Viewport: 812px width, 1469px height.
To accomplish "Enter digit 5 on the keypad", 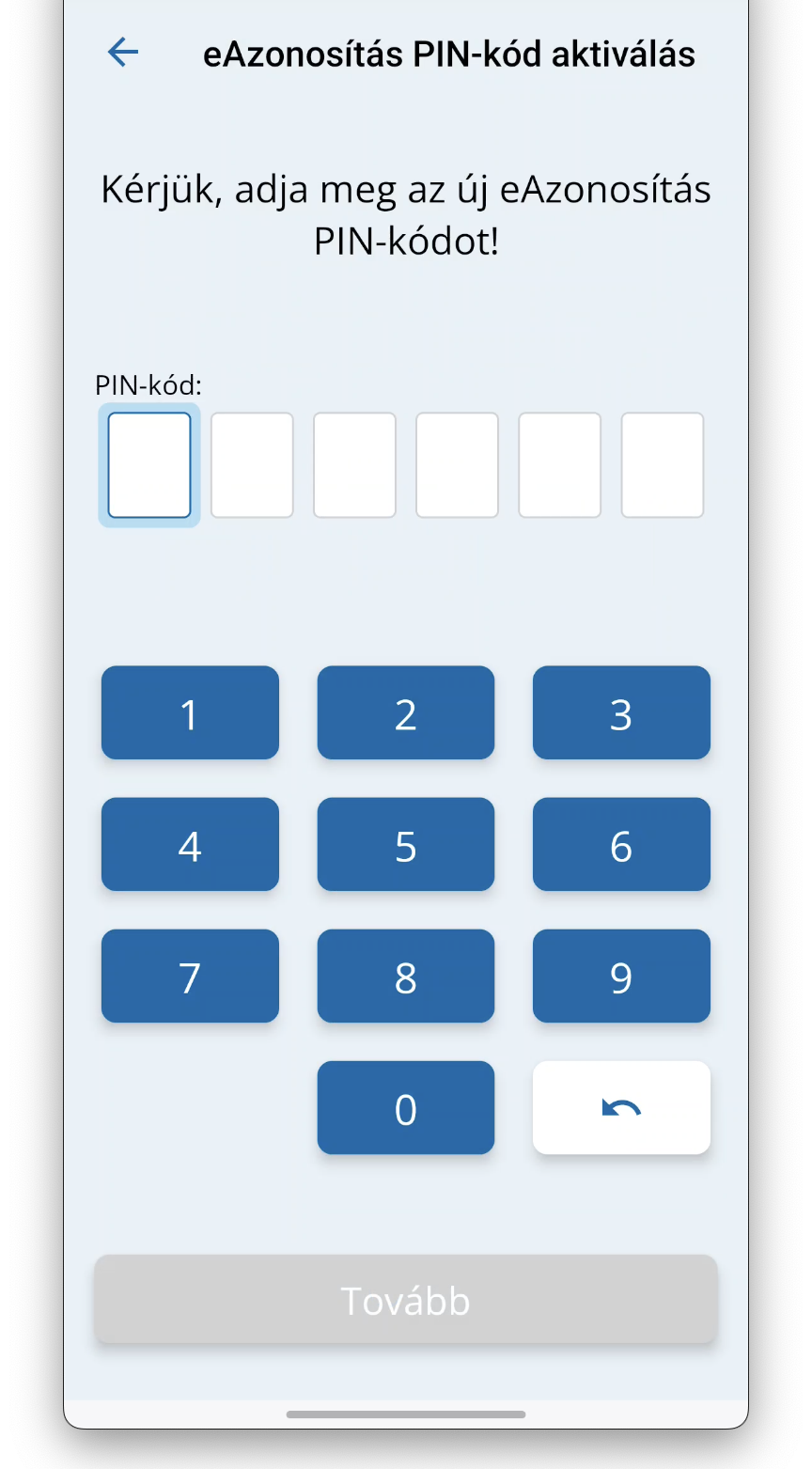I will tap(406, 844).
